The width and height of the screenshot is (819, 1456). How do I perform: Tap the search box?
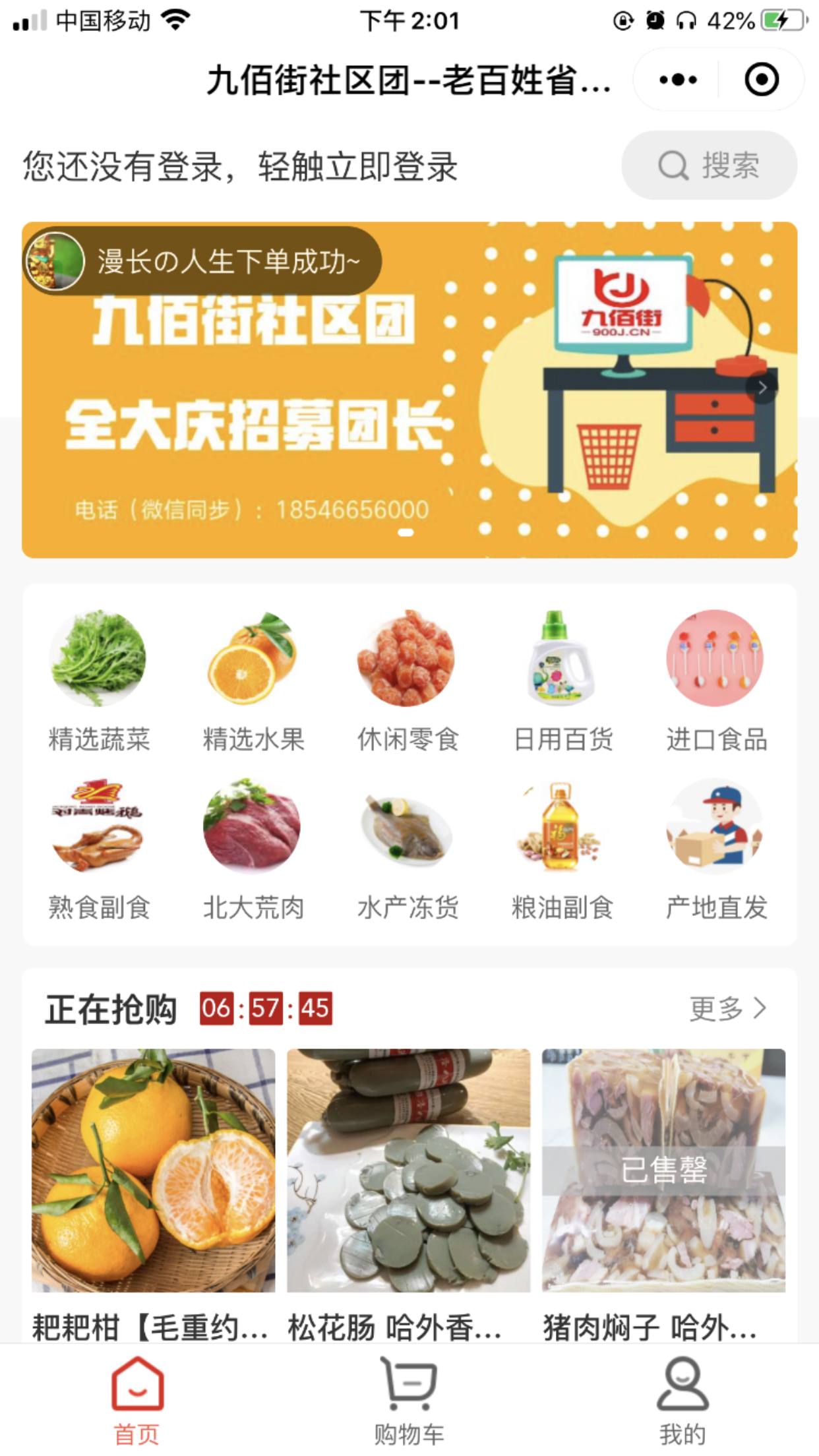[709, 166]
